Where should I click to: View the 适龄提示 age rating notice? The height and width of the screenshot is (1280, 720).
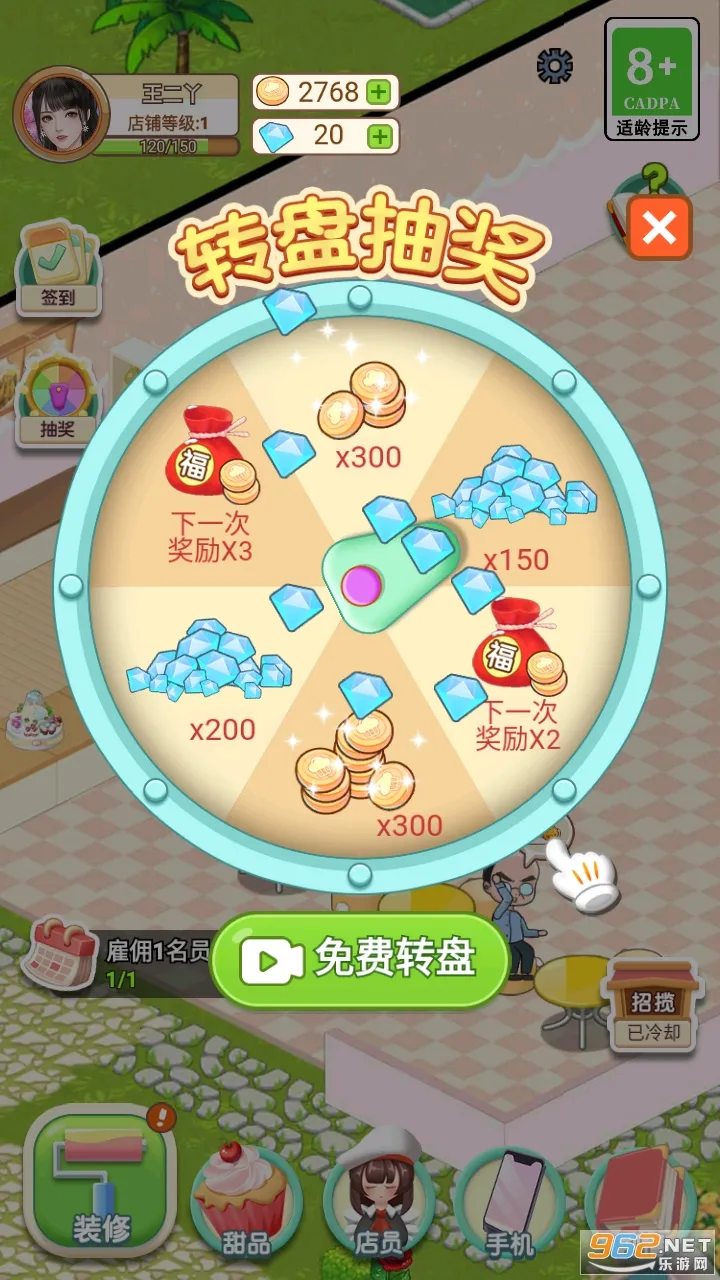coord(651,78)
